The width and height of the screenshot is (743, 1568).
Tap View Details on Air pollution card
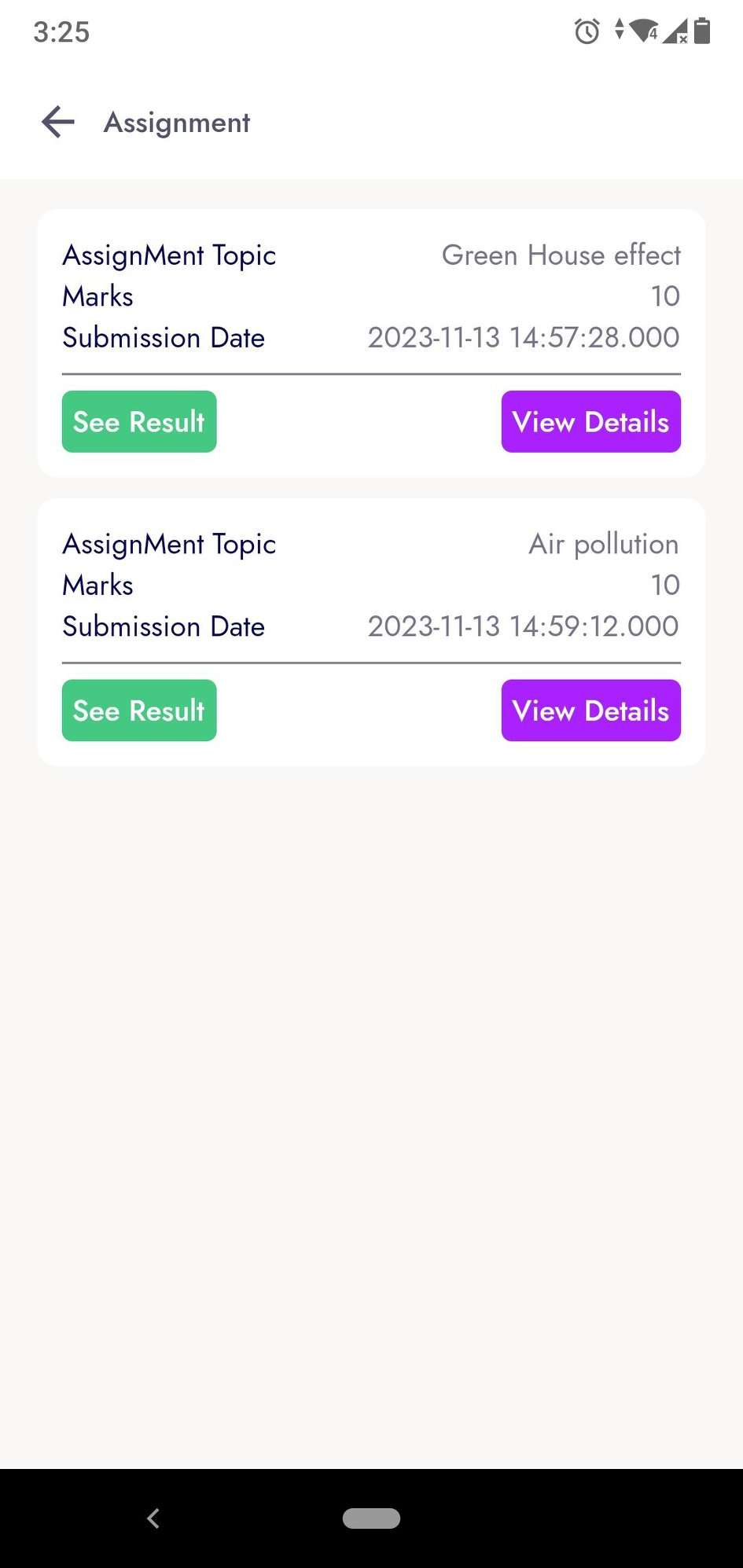[x=590, y=710]
